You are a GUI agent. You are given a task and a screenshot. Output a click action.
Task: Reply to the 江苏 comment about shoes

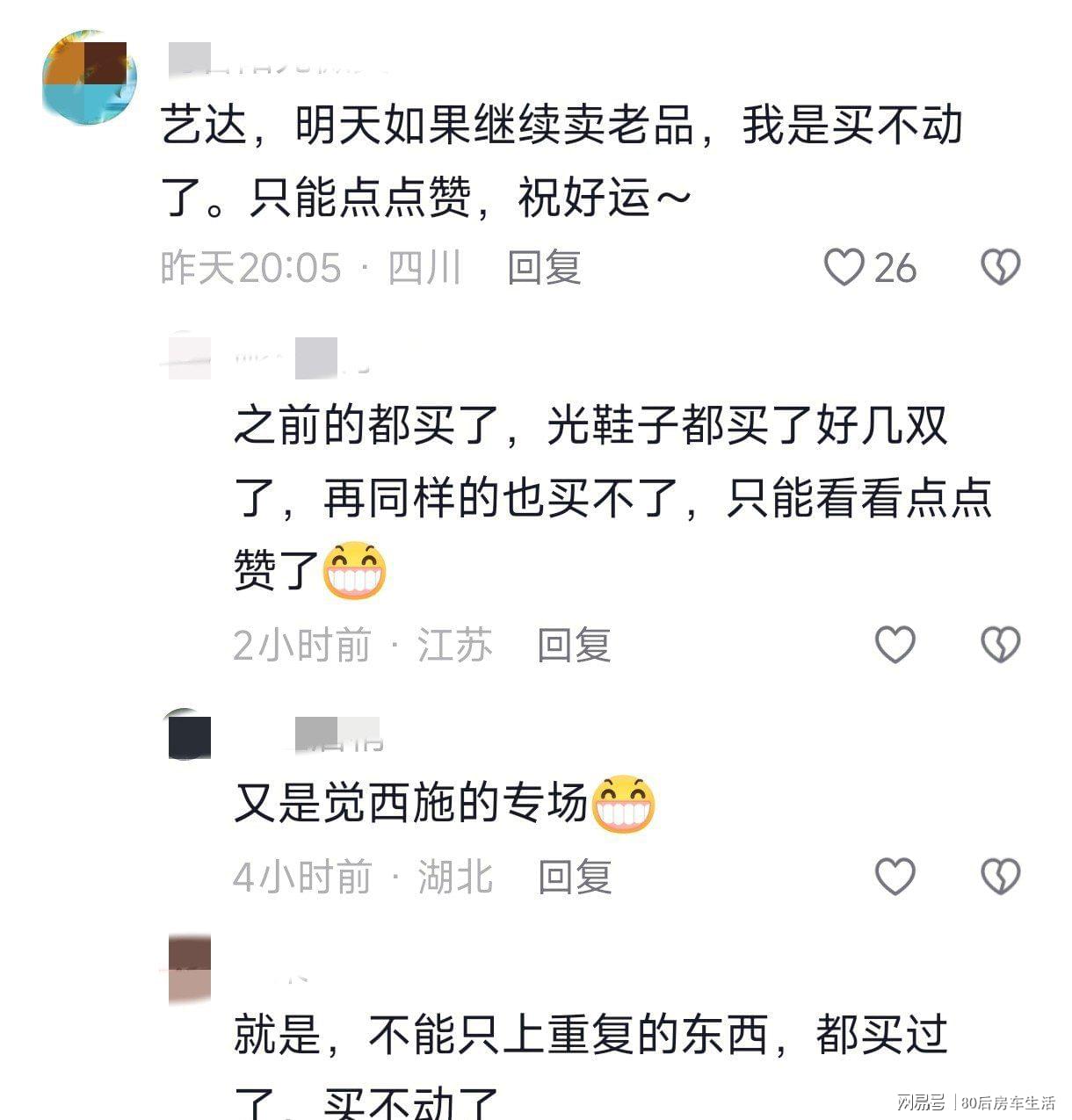click(575, 646)
